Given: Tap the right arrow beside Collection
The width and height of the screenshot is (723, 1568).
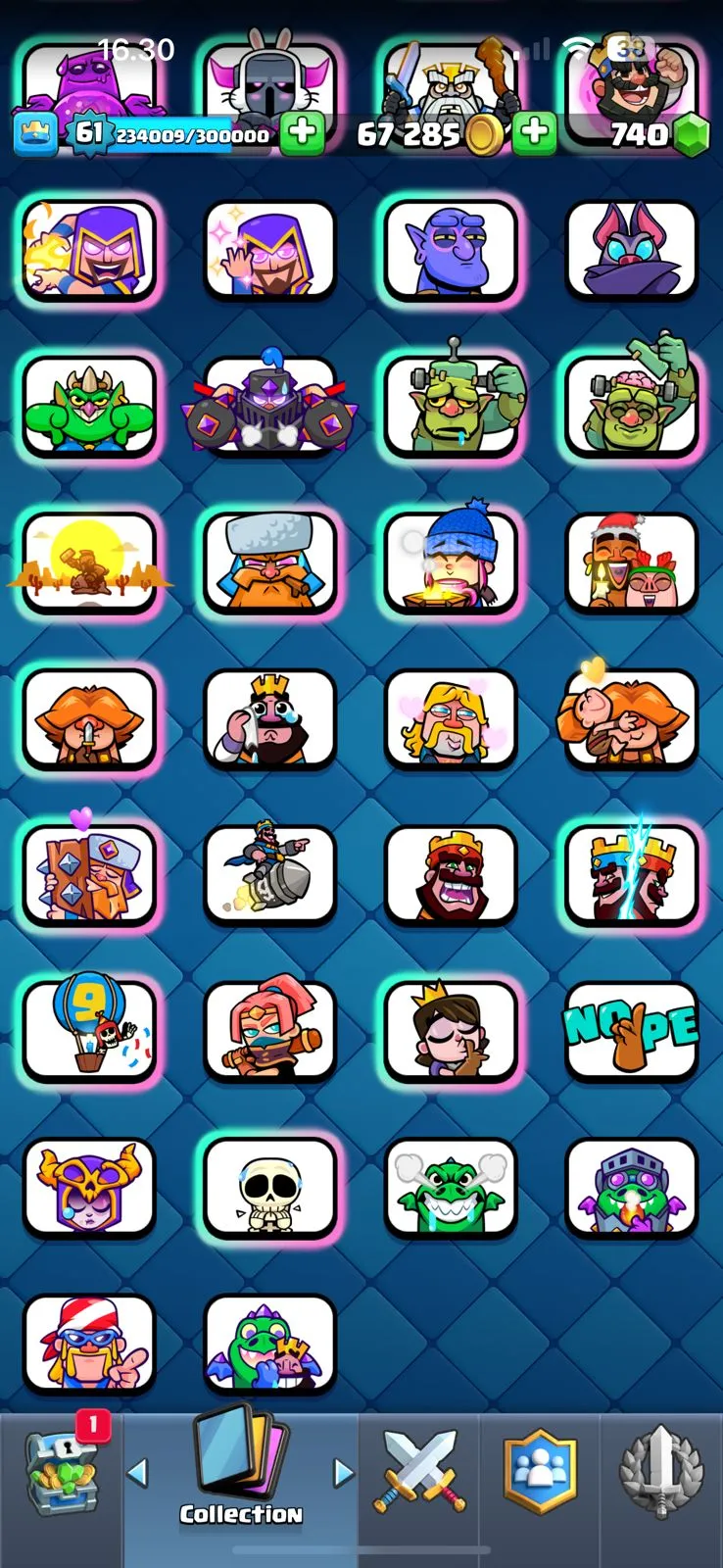Looking at the screenshot, I should click(343, 1471).
